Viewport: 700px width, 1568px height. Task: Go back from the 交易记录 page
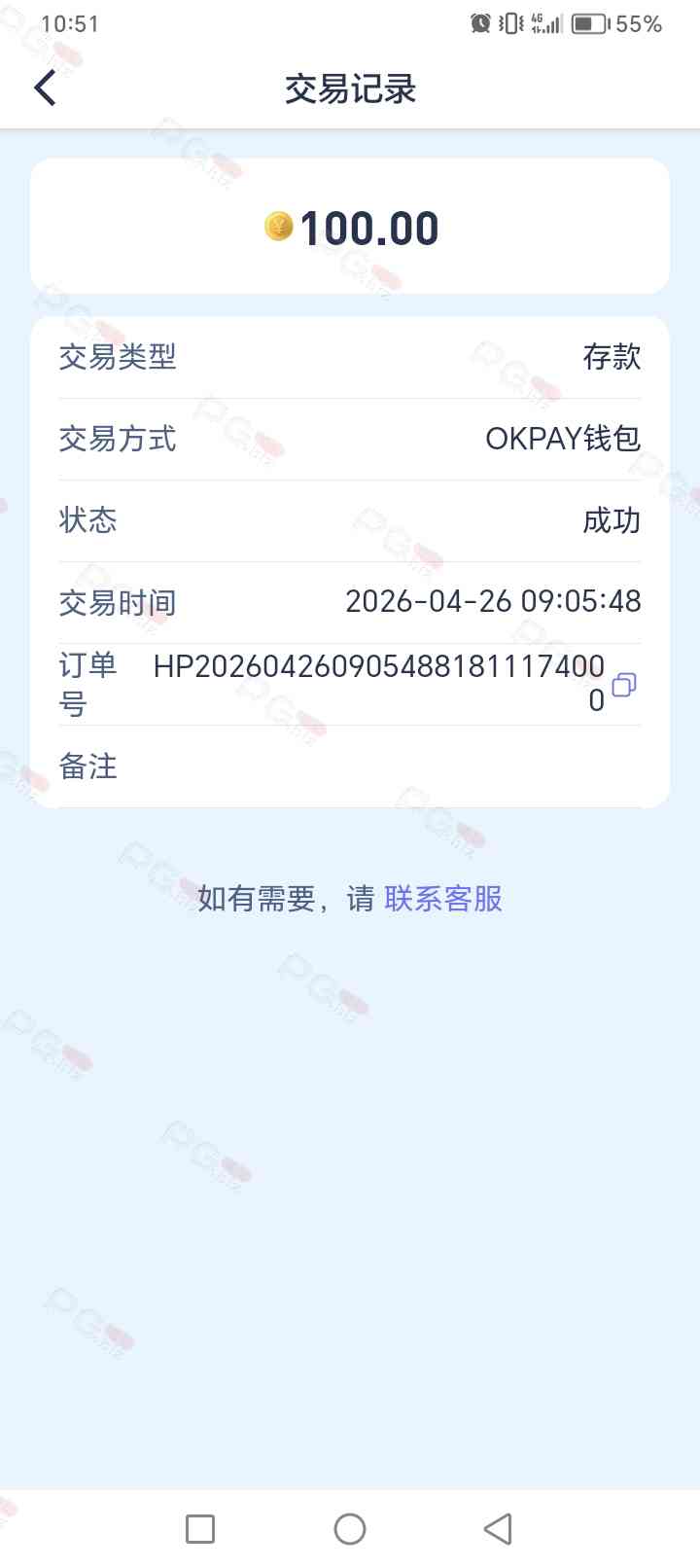tap(45, 89)
